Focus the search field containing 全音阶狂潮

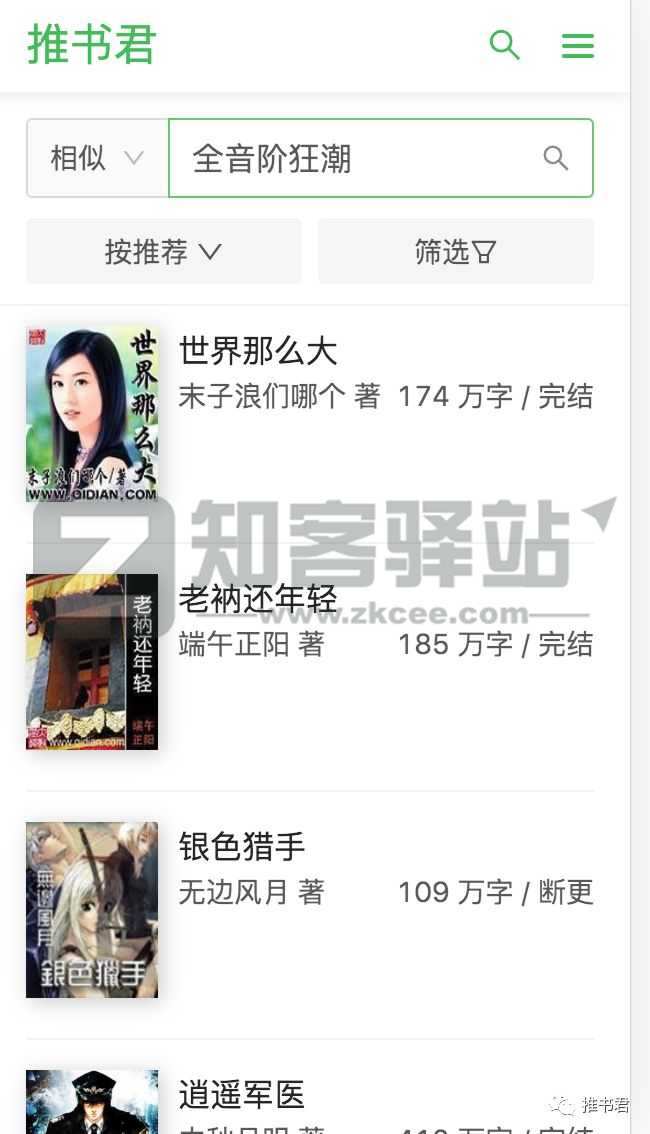(381, 158)
